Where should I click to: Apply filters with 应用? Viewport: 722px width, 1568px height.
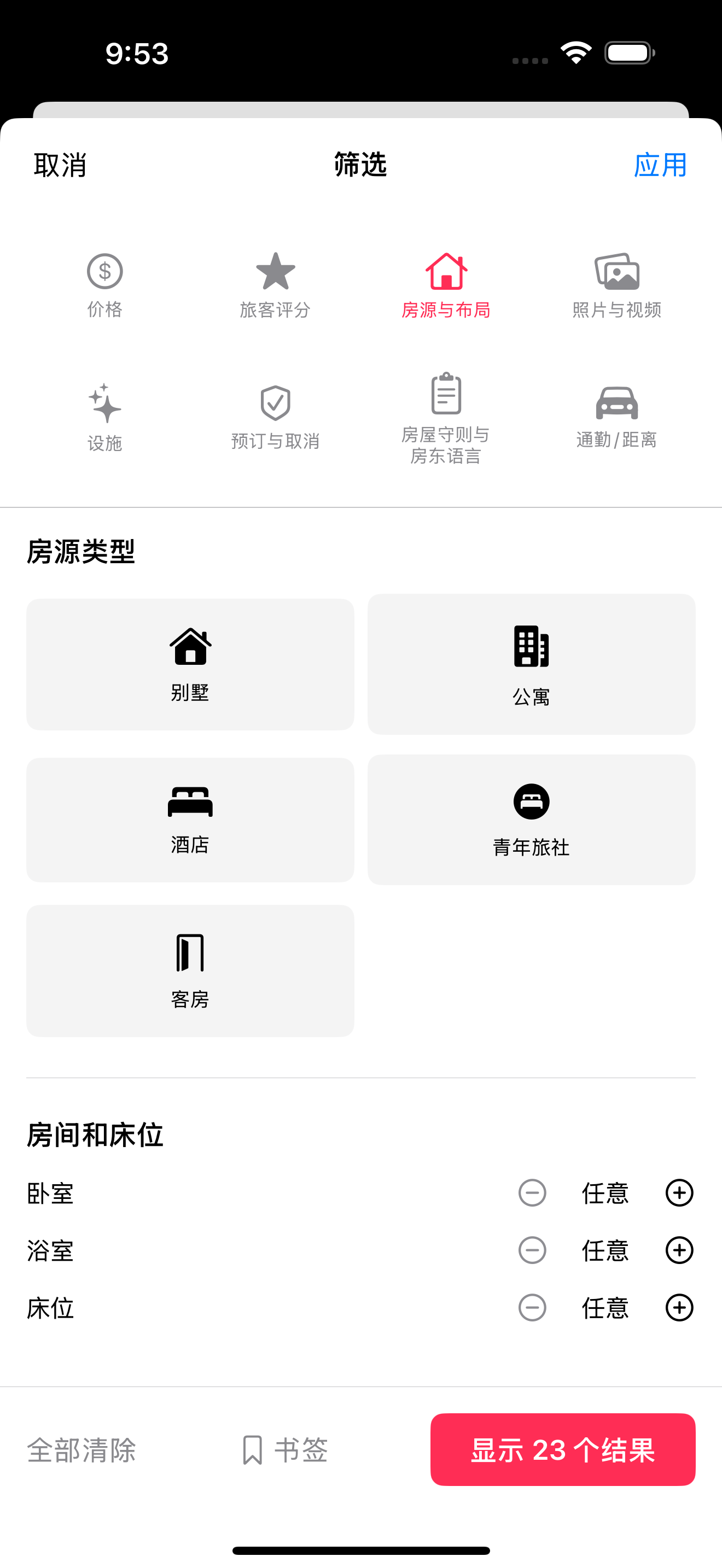(x=660, y=165)
